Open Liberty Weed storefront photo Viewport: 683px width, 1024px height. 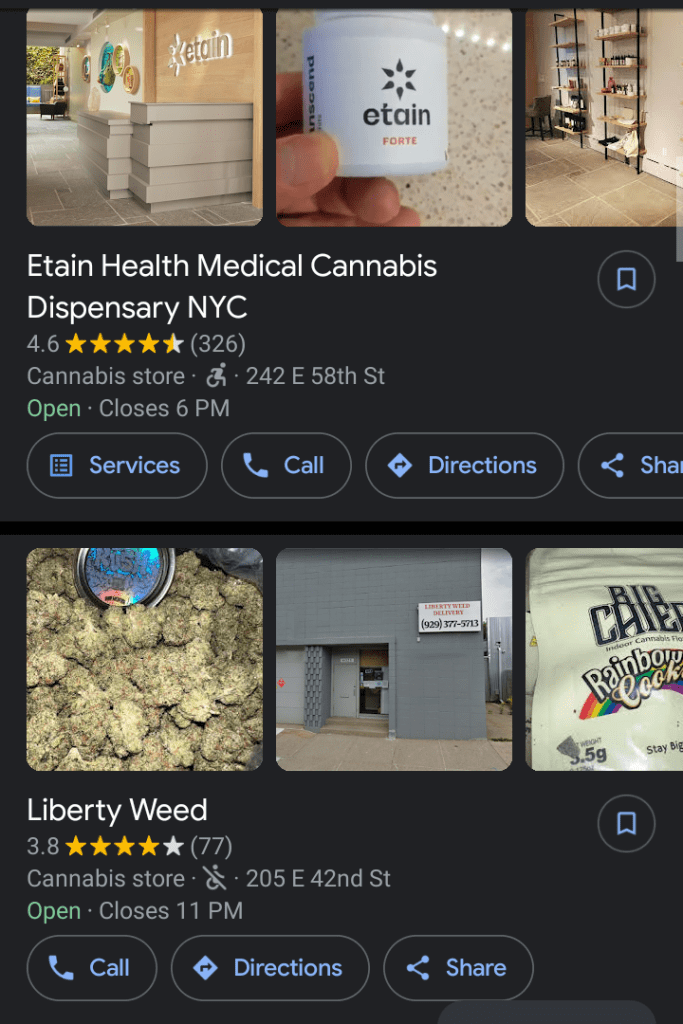394,659
